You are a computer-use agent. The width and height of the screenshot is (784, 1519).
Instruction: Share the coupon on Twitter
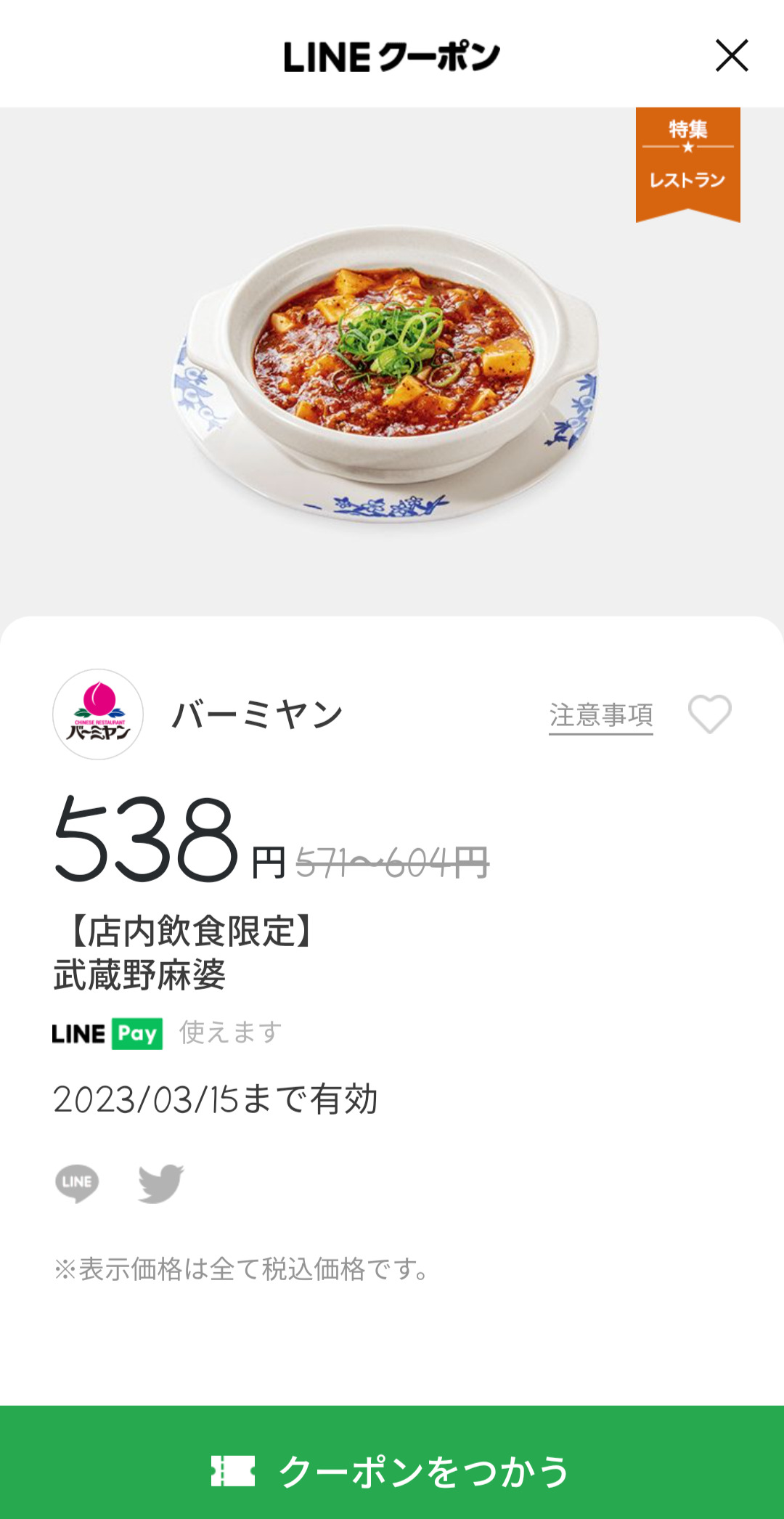coord(161,1183)
